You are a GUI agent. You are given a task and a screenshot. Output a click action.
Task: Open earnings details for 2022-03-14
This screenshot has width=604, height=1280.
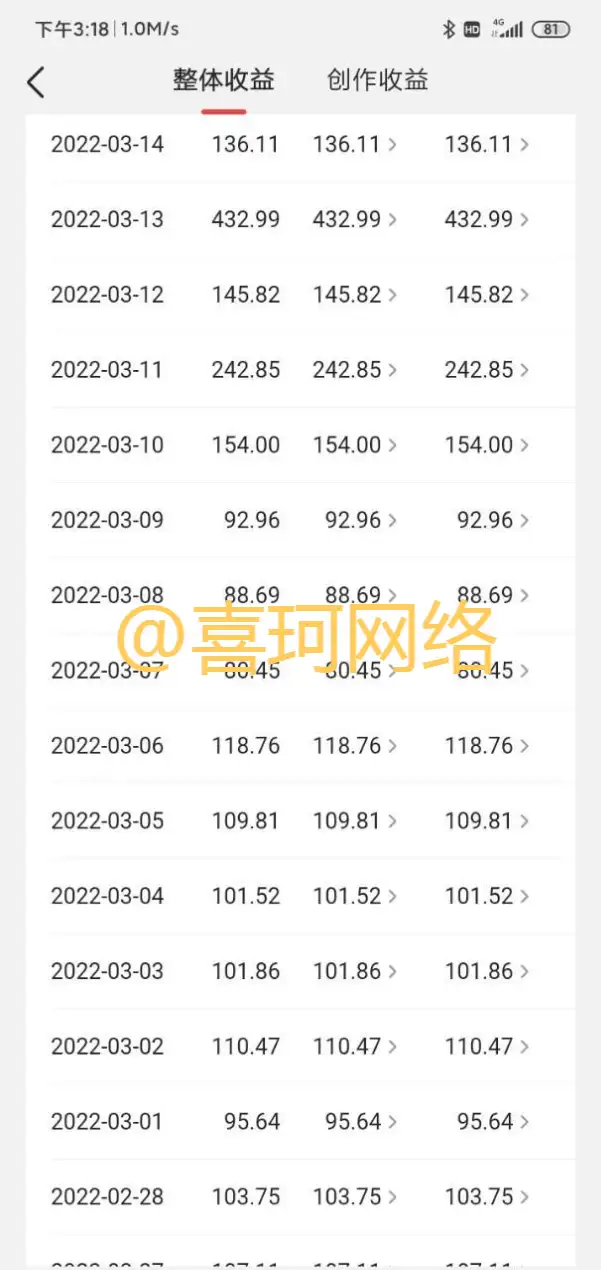tap(300, 145)
